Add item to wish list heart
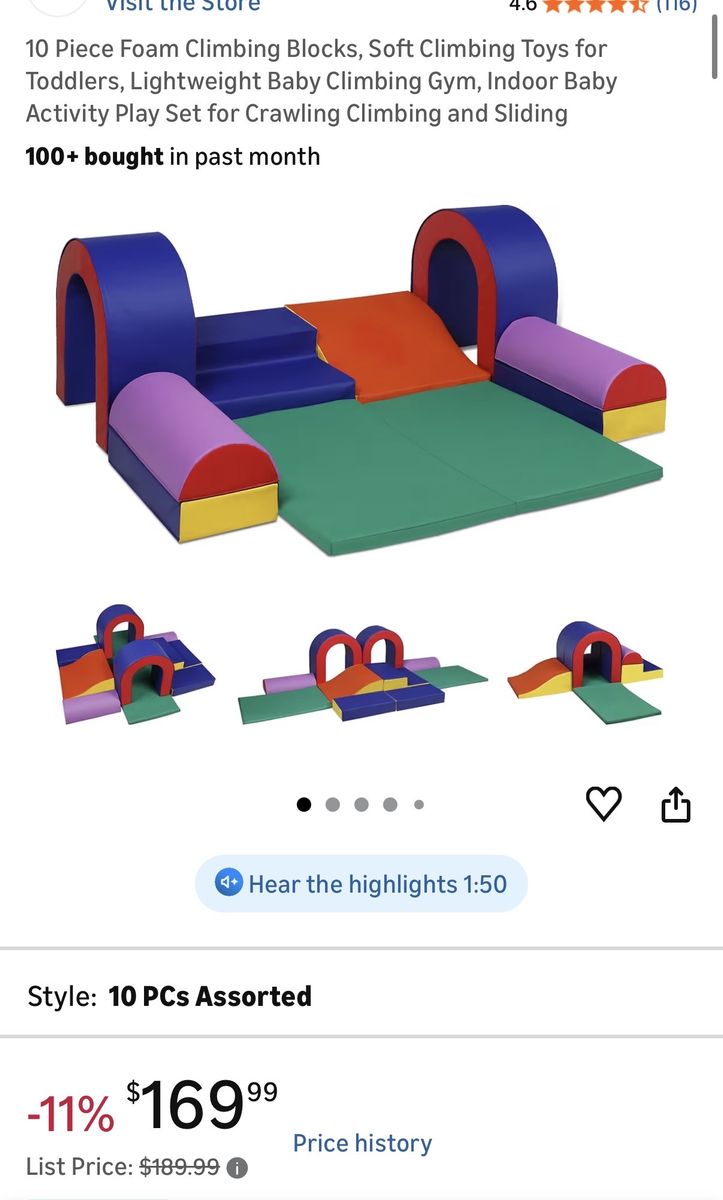This screenshot has height=1200, width=723. pyautogui.click(x=603, y=803)
